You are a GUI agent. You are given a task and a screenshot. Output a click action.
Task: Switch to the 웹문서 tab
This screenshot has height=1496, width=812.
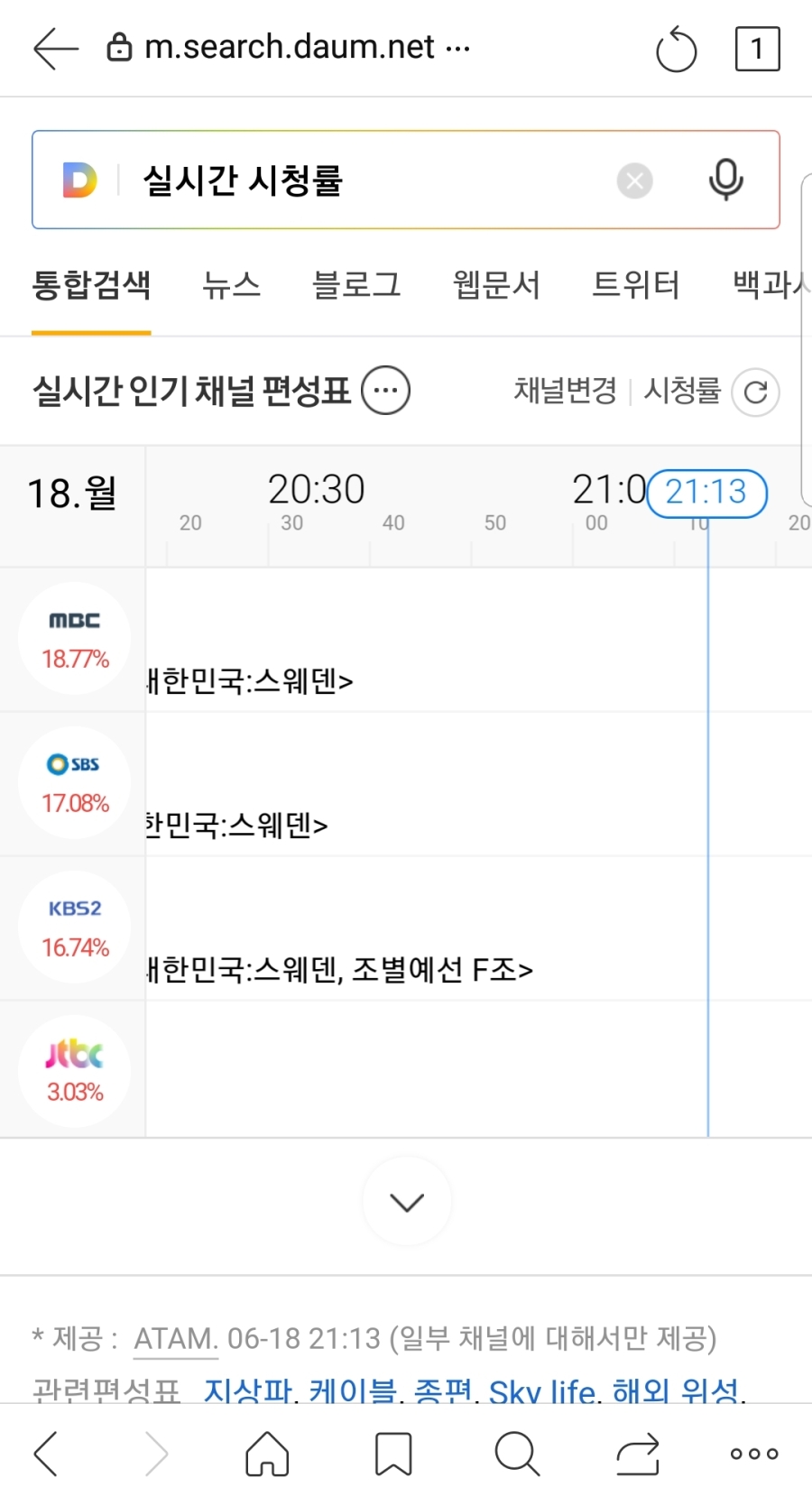coord(496,285)
